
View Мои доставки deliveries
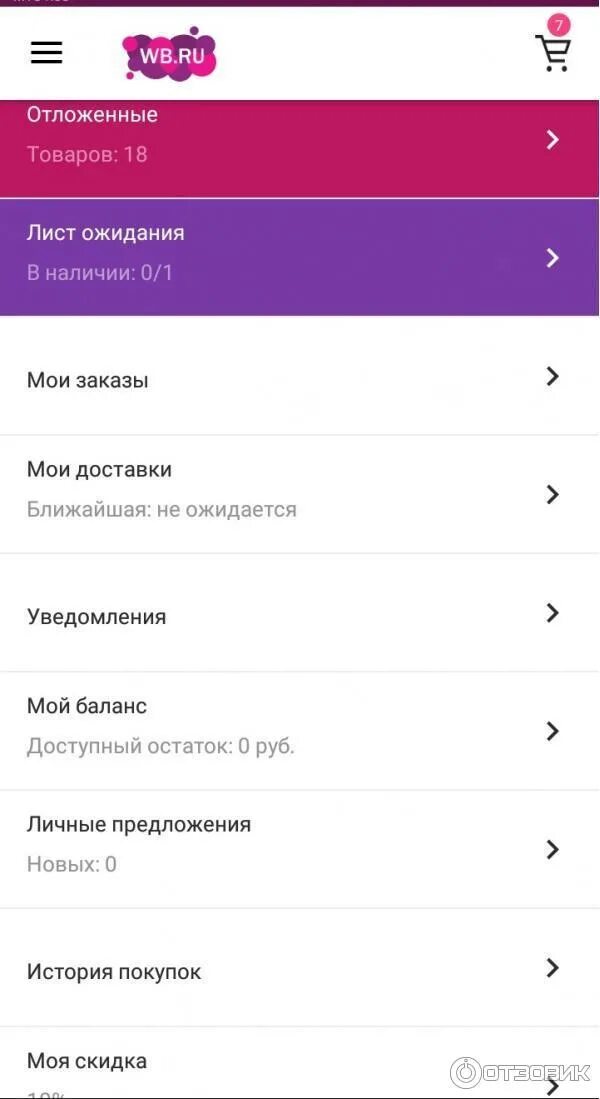click(x=300, y=493)
